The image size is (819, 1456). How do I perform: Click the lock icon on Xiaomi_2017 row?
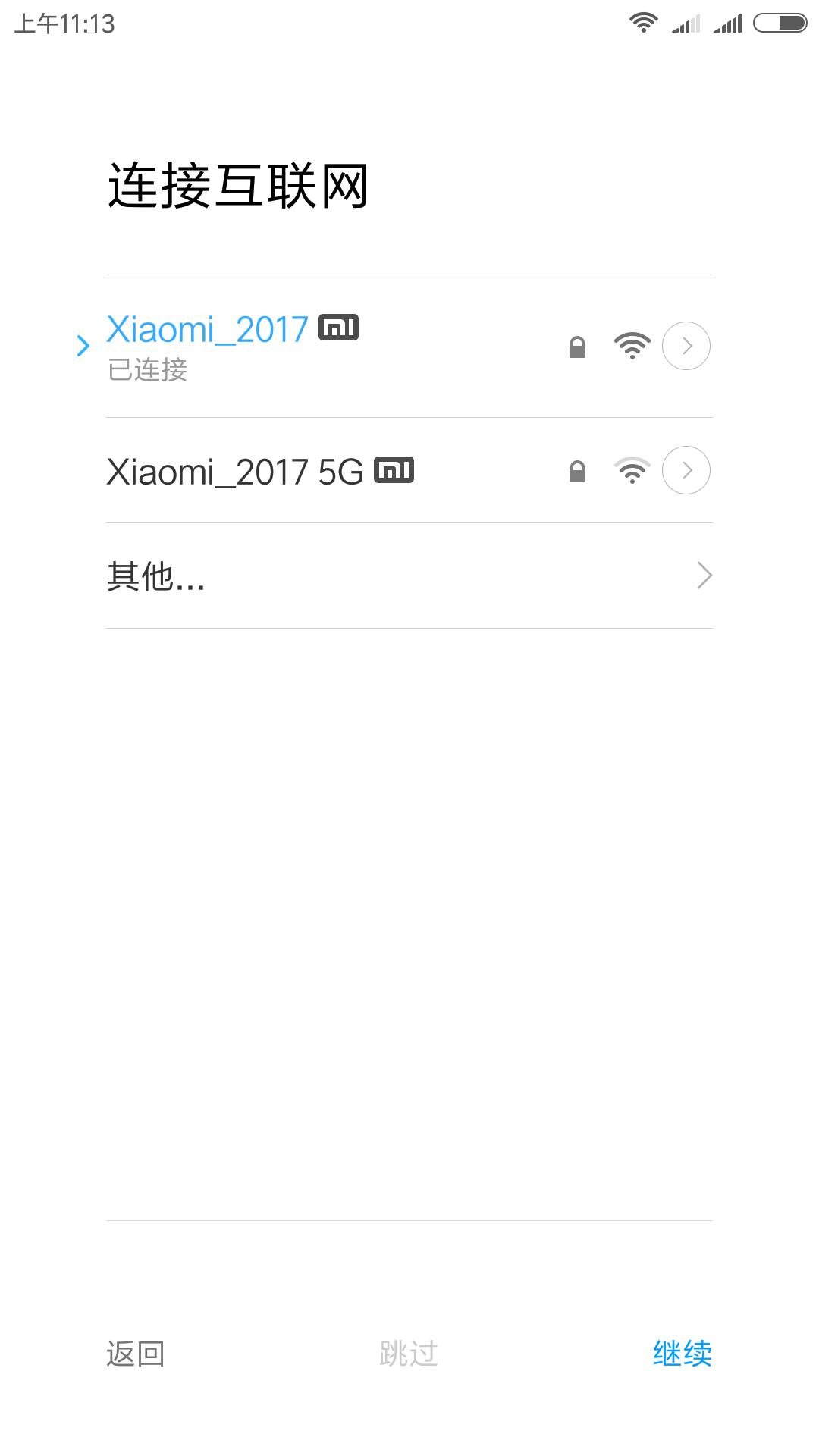point(578,346)
